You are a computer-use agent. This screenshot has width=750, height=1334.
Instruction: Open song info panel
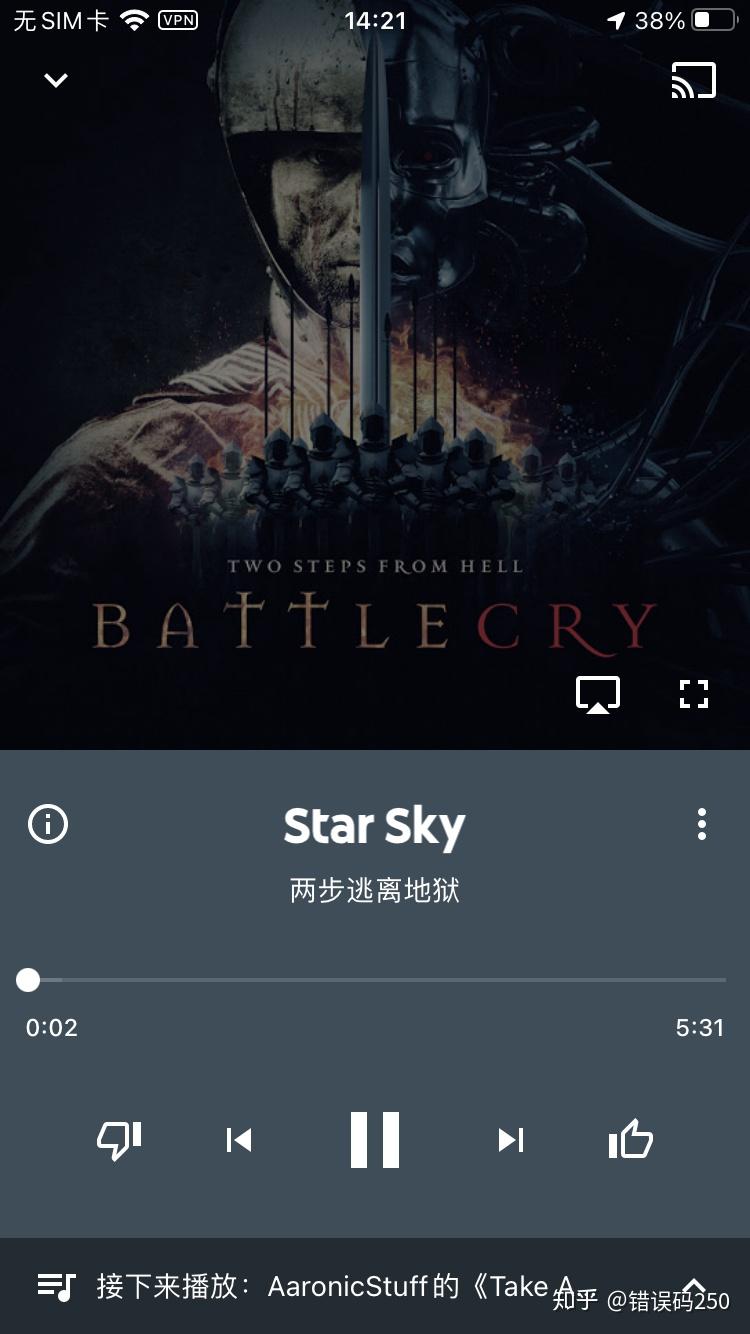coord(47,824)
